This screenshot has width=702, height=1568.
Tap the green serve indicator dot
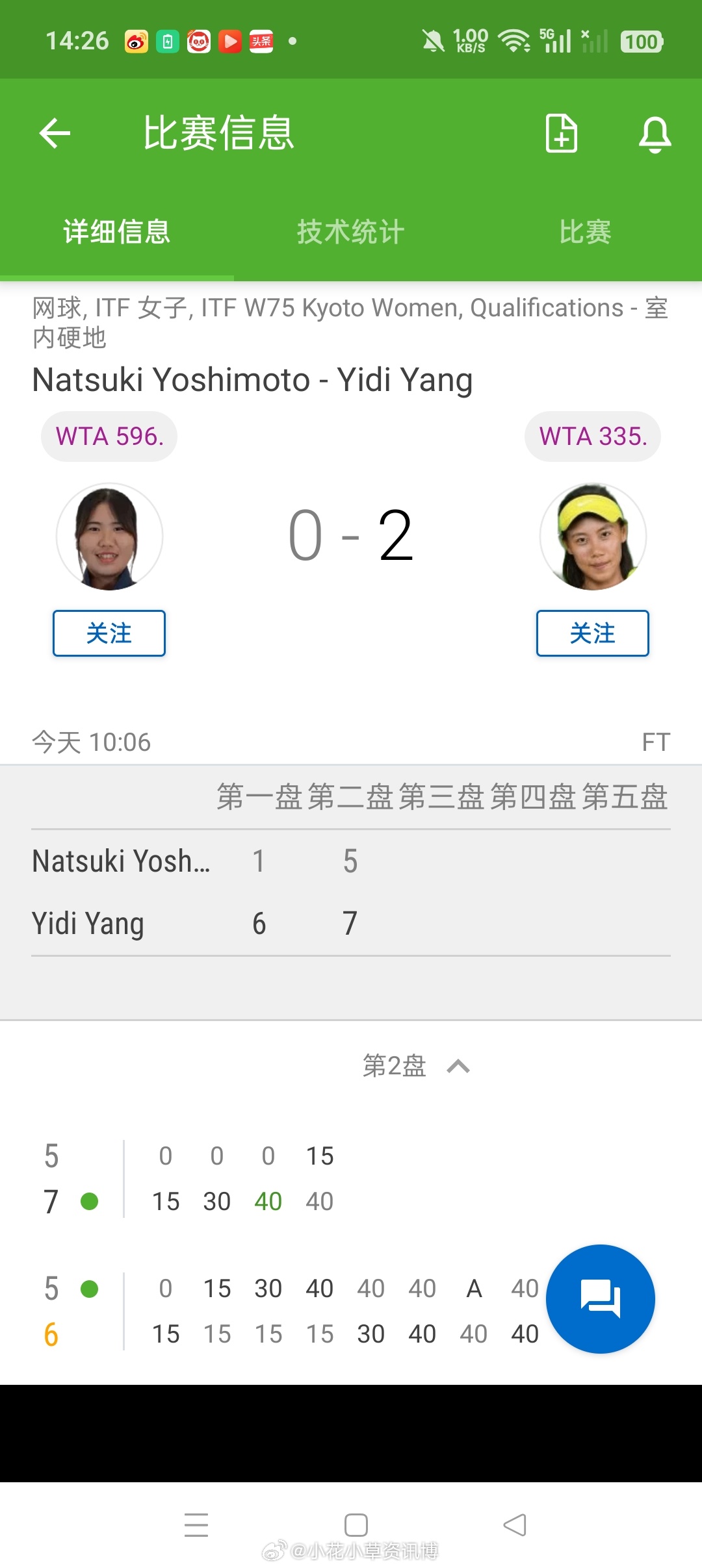[89, 1200]
